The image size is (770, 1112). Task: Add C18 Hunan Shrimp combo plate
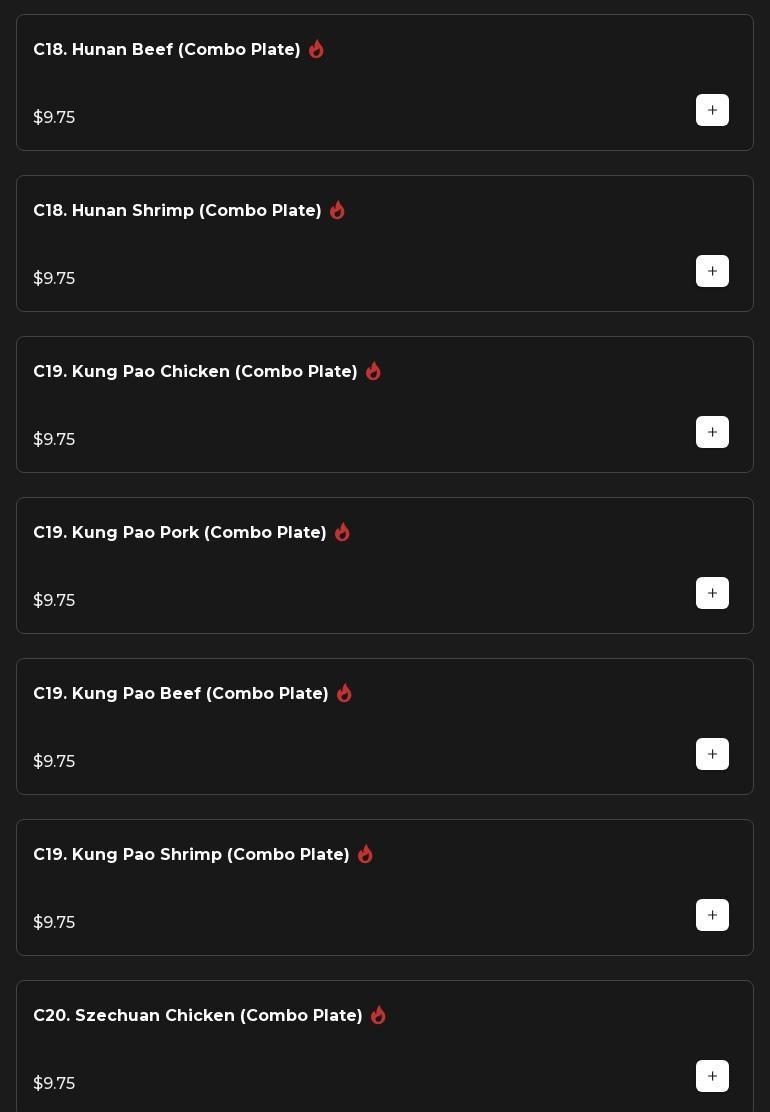[712, 271]
